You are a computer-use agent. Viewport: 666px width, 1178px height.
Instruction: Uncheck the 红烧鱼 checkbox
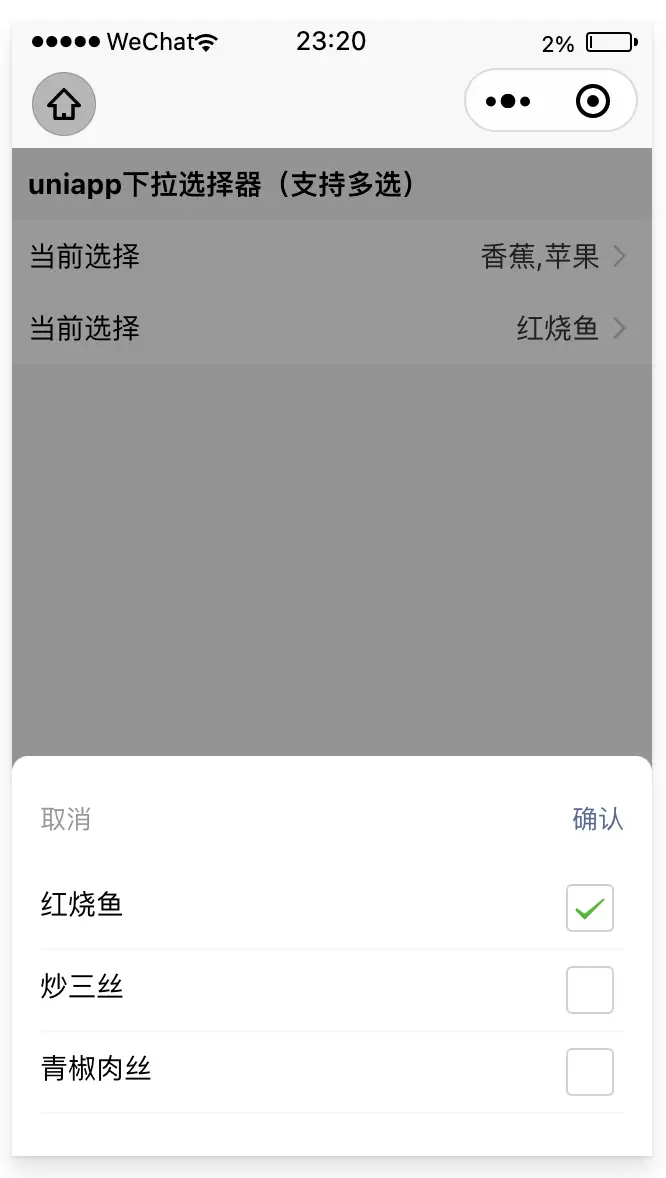pos(590,908)
